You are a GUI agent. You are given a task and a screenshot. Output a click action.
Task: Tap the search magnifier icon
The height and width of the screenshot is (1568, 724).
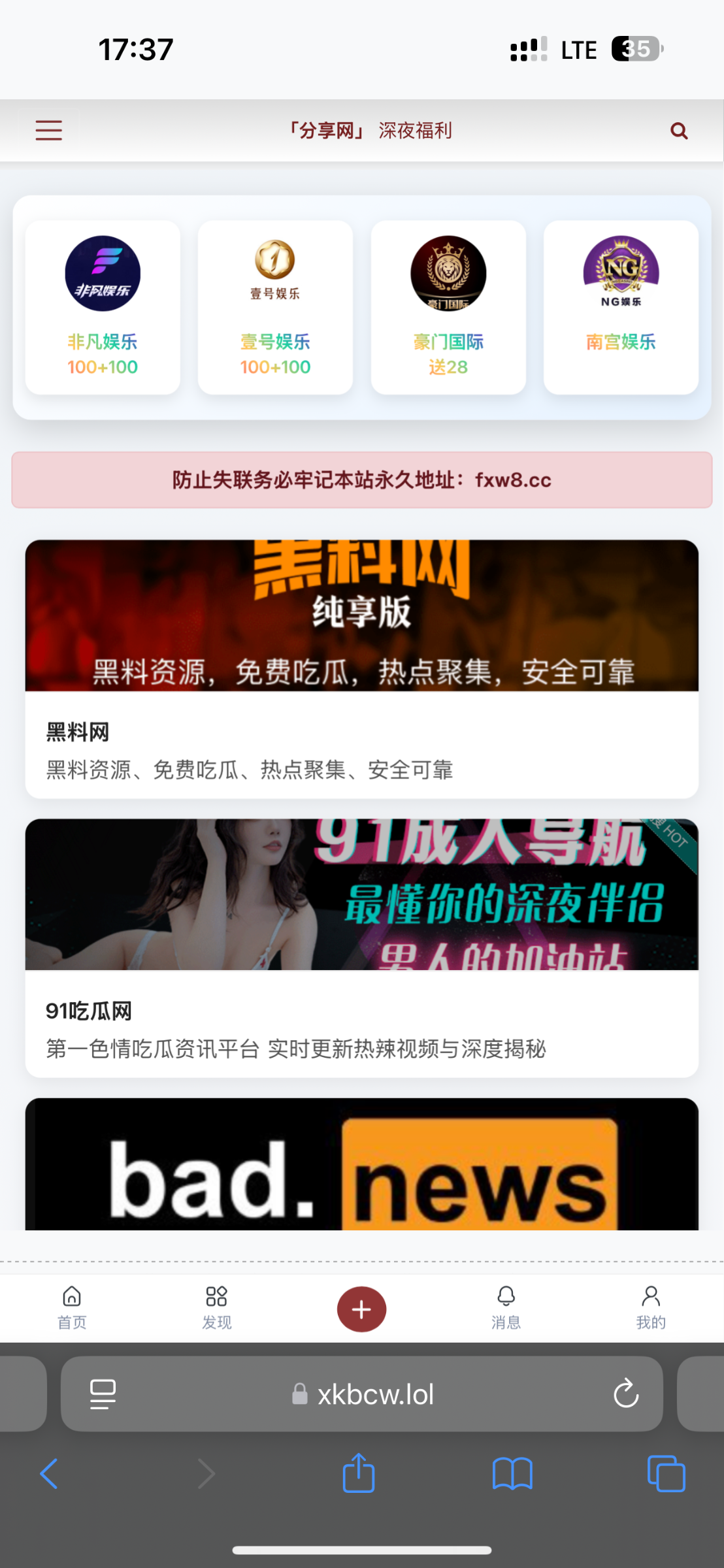point(679,131)
